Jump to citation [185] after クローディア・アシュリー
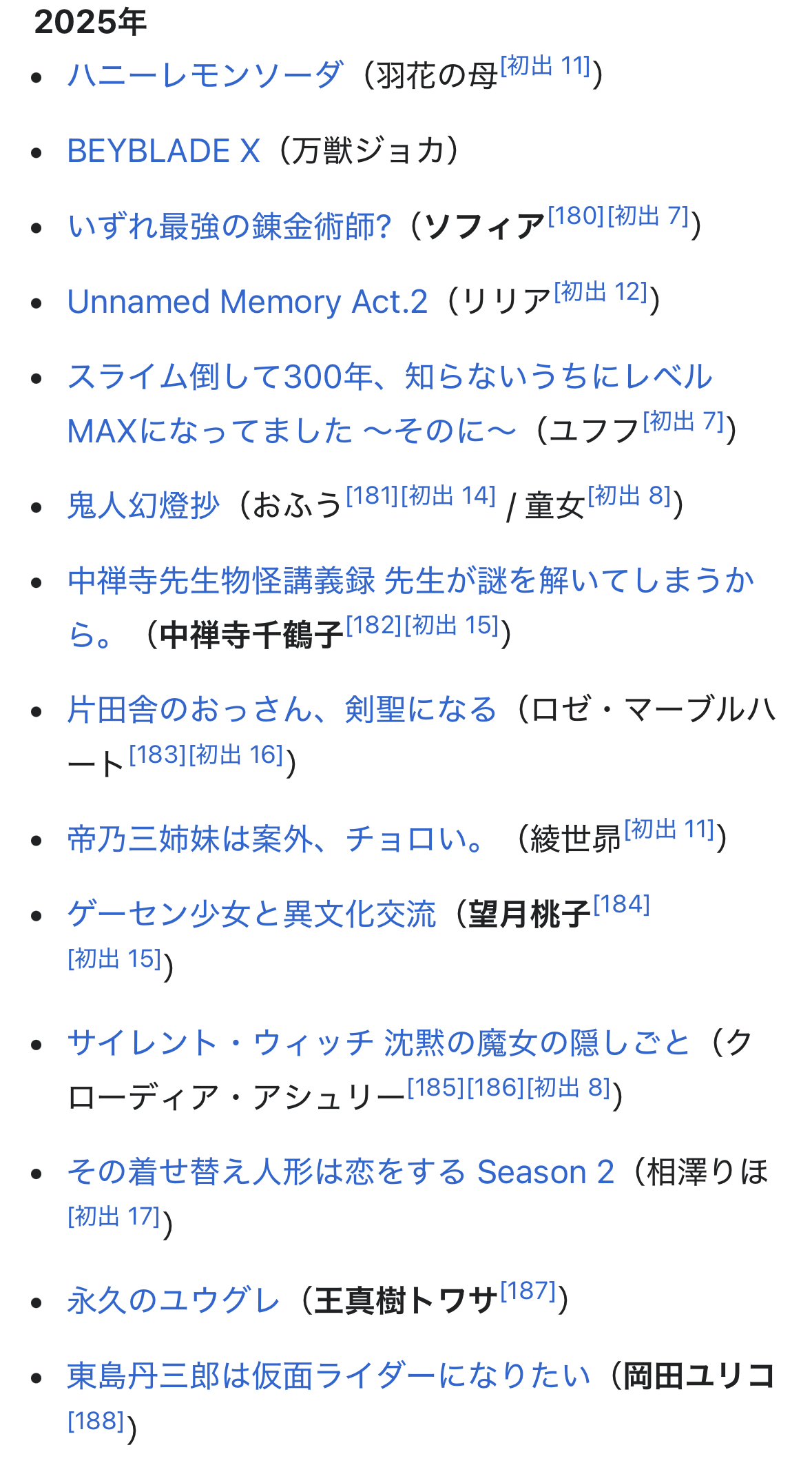 (x=436, y=1087)
